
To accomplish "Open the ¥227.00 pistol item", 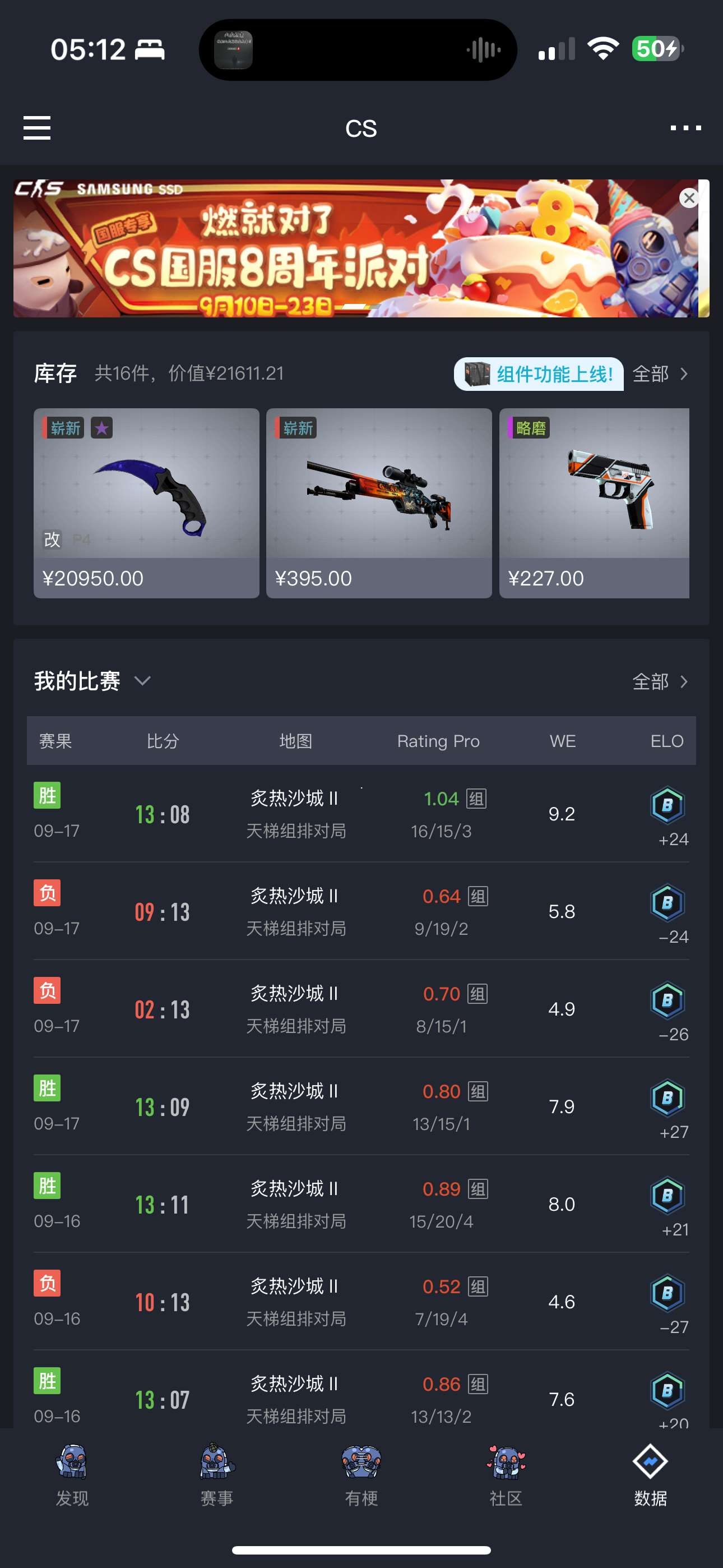I will click(x=594, y=503).
